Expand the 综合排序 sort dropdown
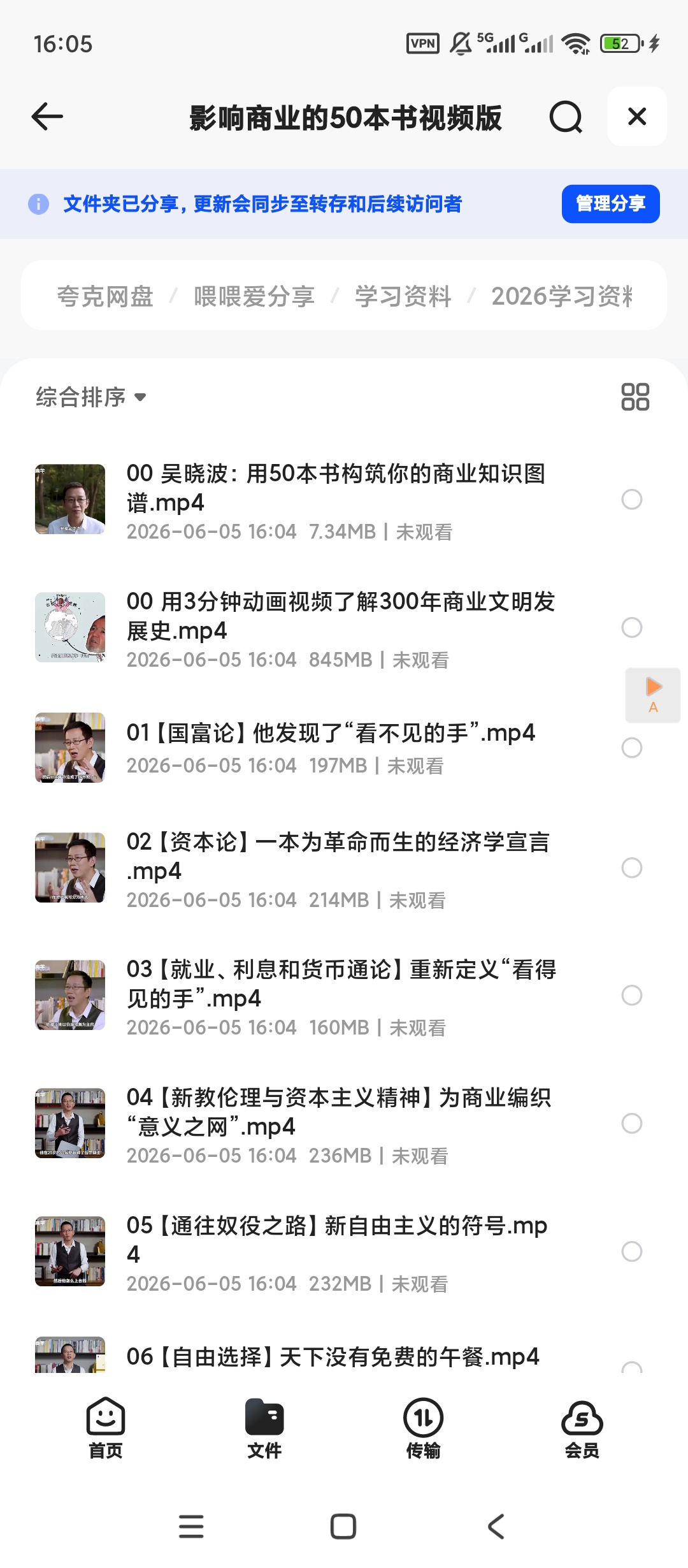The image size is (688, 1568). click(91, 397)
